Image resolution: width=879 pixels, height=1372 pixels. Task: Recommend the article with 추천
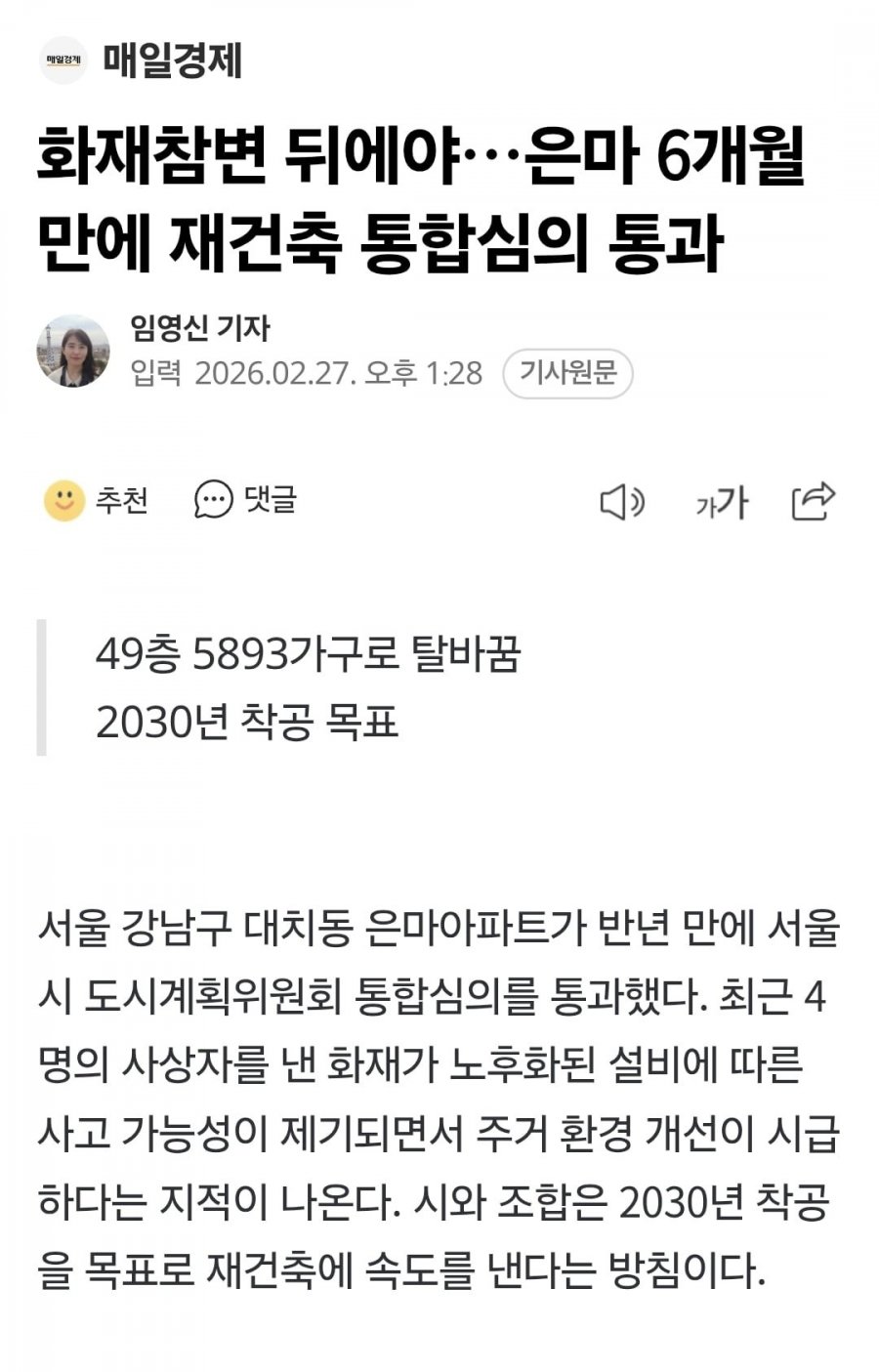tap(97, 501)
